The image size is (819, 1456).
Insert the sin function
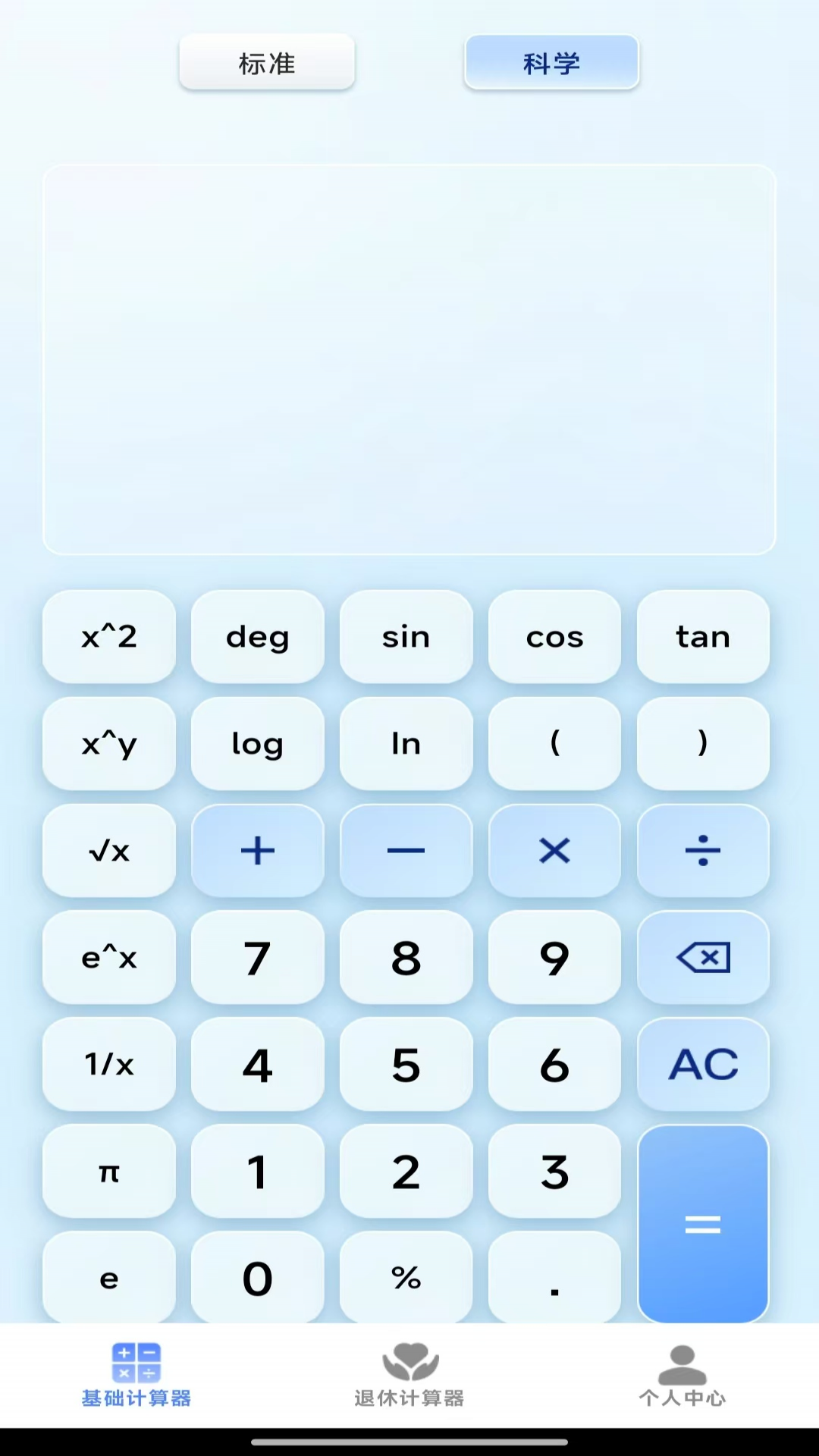click(x=406, y=637)
